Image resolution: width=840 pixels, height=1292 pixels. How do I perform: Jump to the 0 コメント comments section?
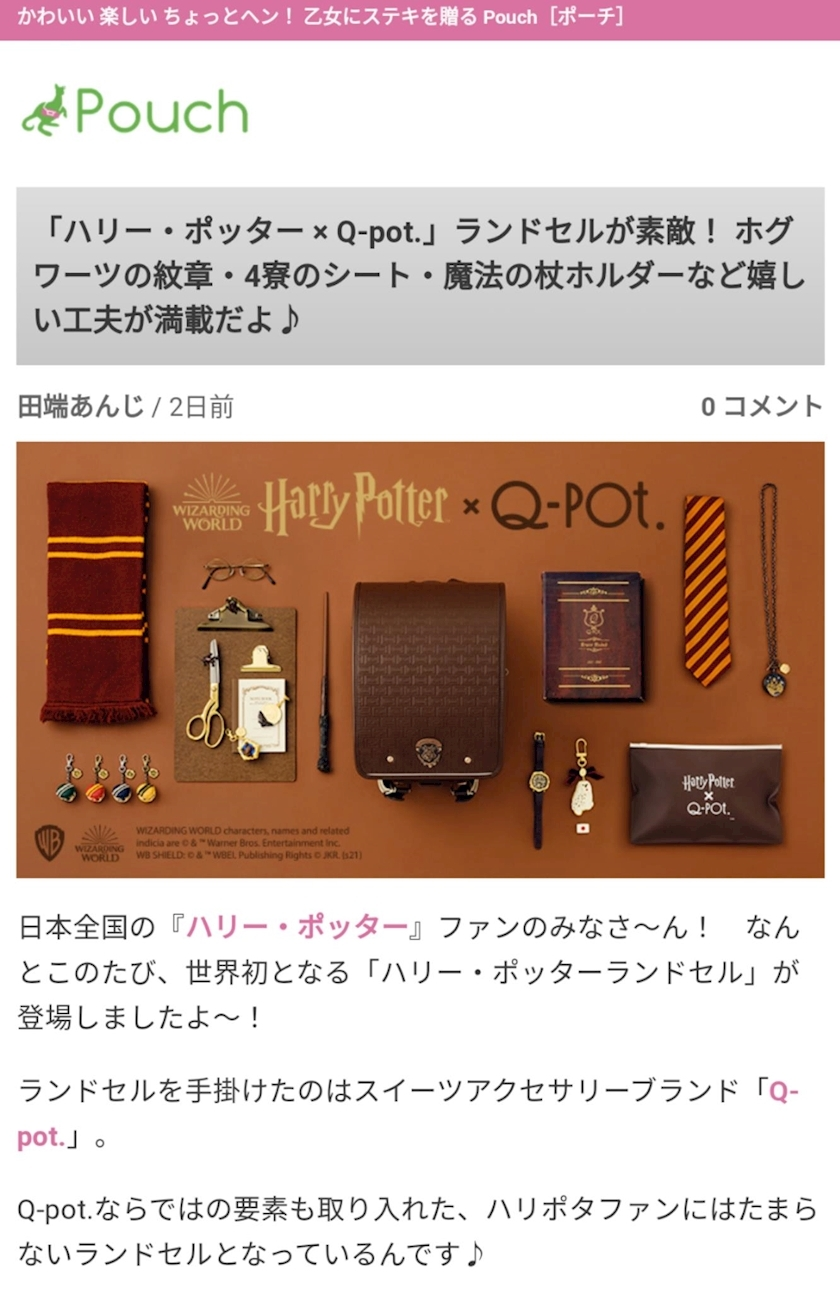coord(761,406)
